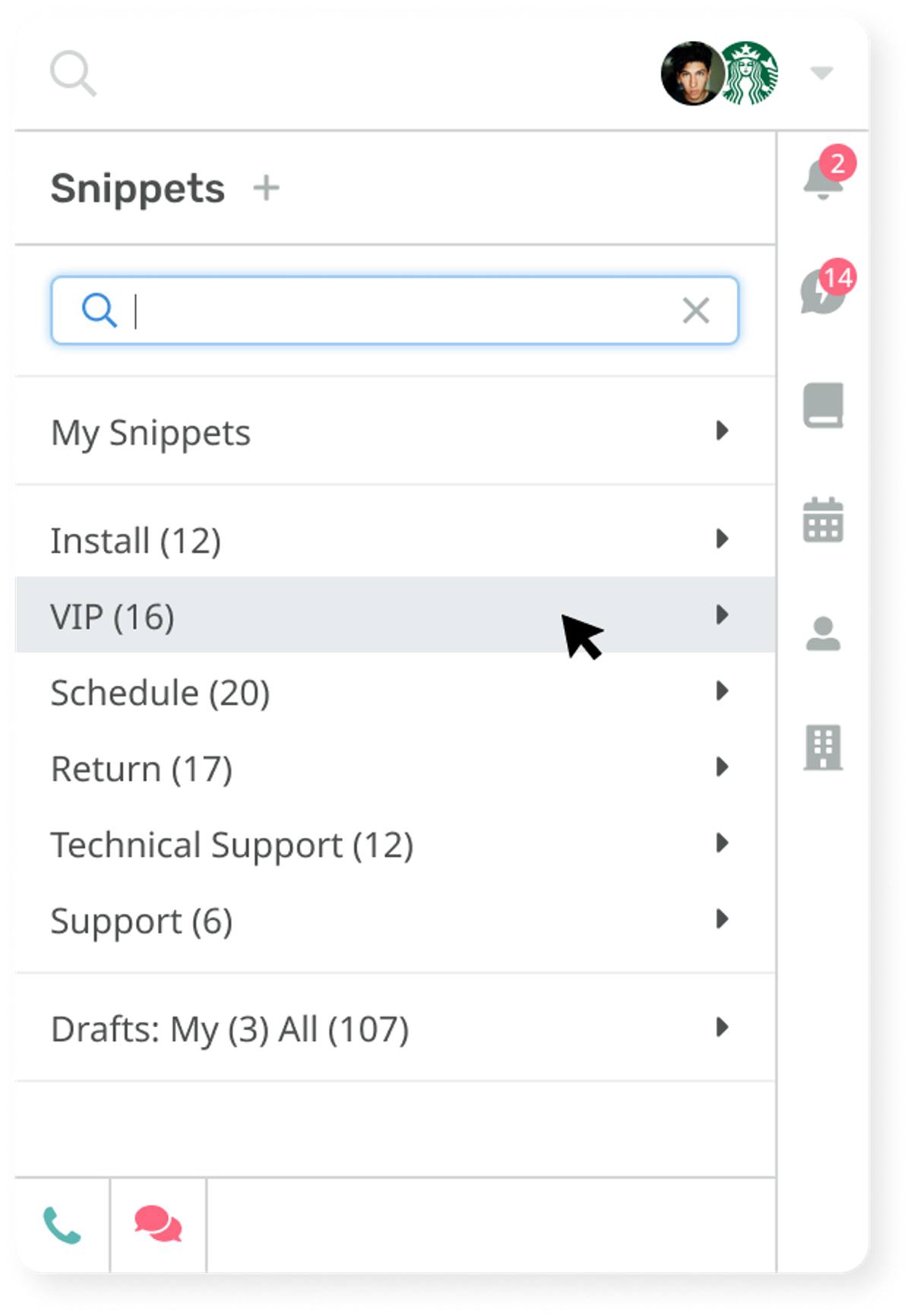Open the account dropdown arrow

822,73
